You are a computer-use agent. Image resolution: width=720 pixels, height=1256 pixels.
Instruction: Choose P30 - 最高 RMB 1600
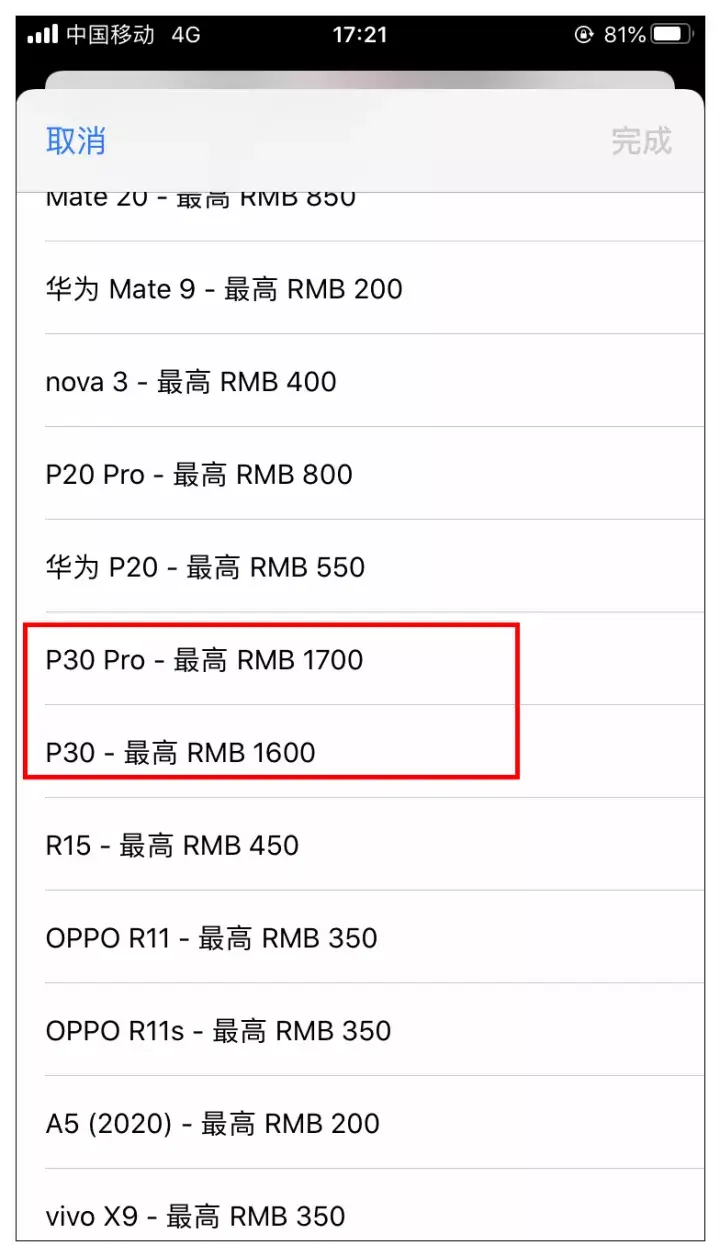(x=360, y=752)
